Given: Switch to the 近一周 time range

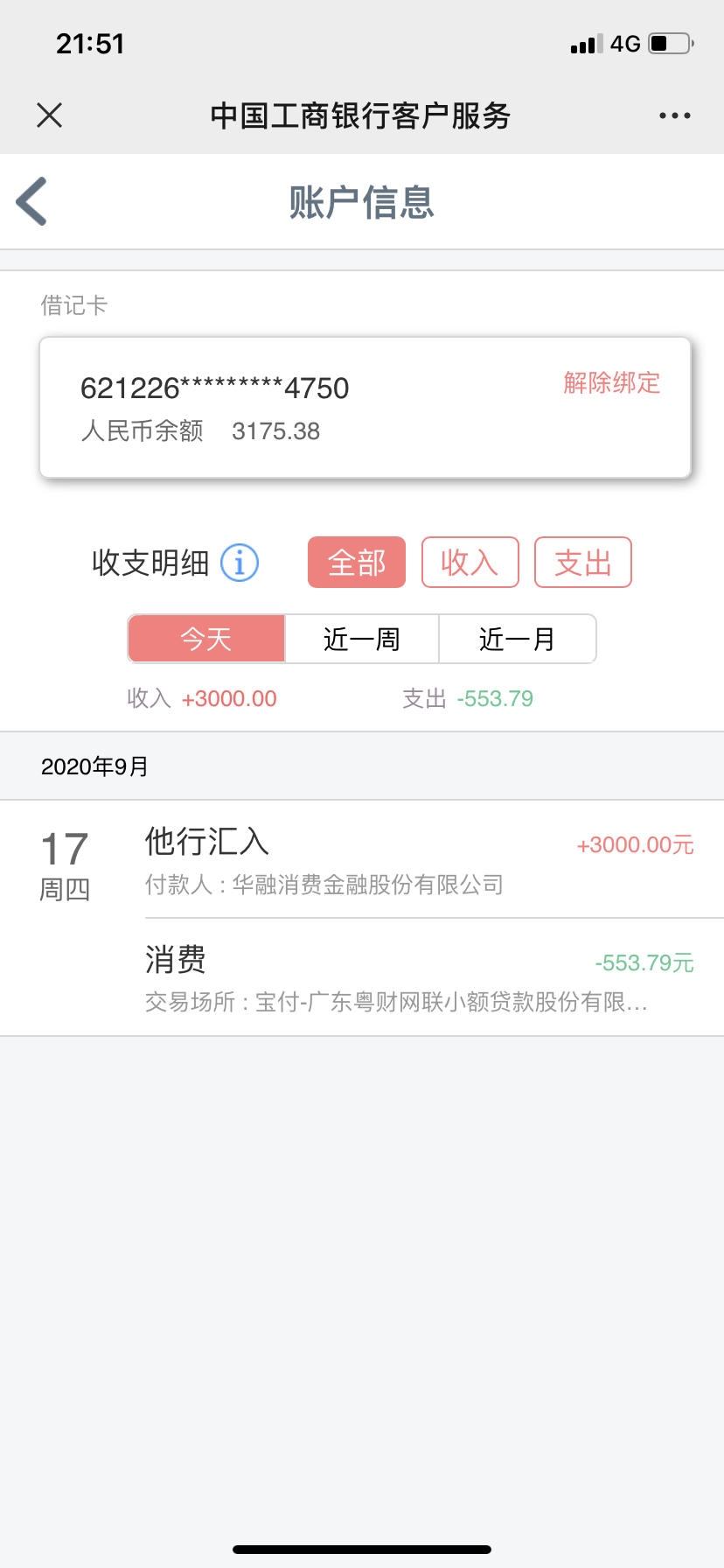Looking at the screenshot, I should 361,639.
